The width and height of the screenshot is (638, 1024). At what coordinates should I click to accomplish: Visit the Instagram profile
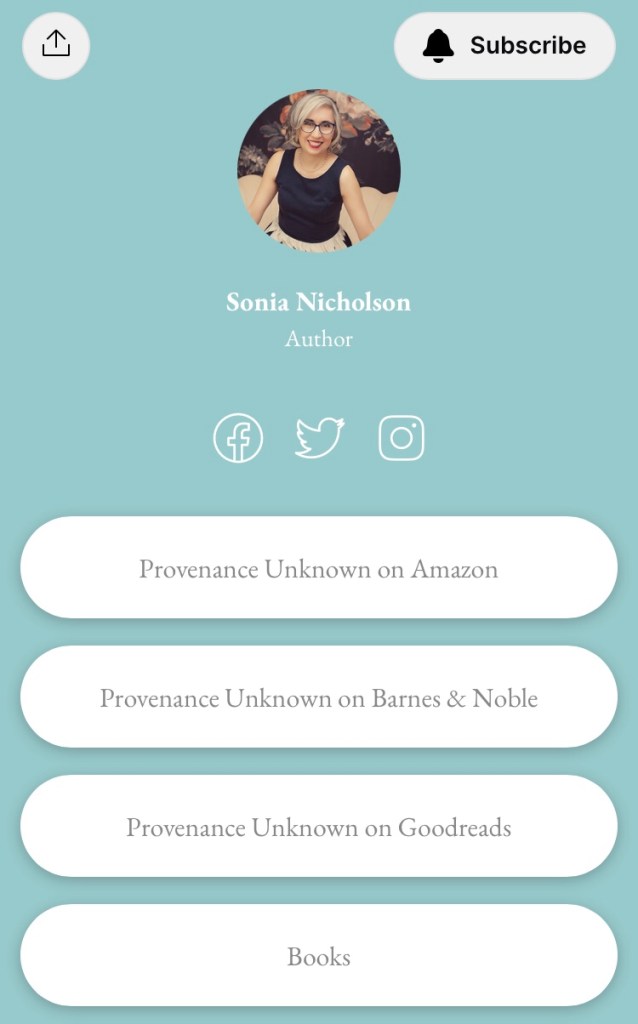pos(401,438)
